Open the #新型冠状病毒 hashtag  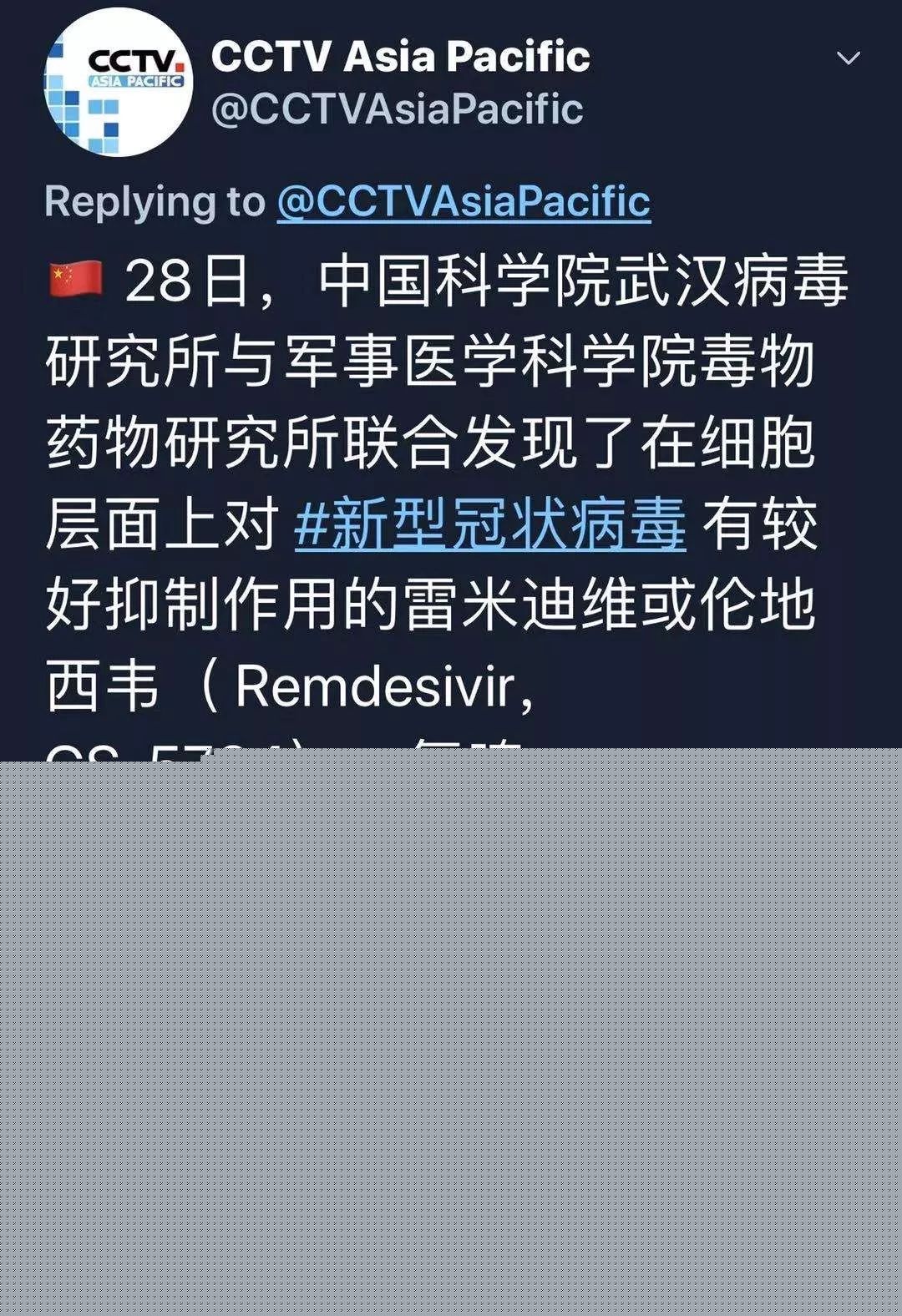click(x=490, y=525)
